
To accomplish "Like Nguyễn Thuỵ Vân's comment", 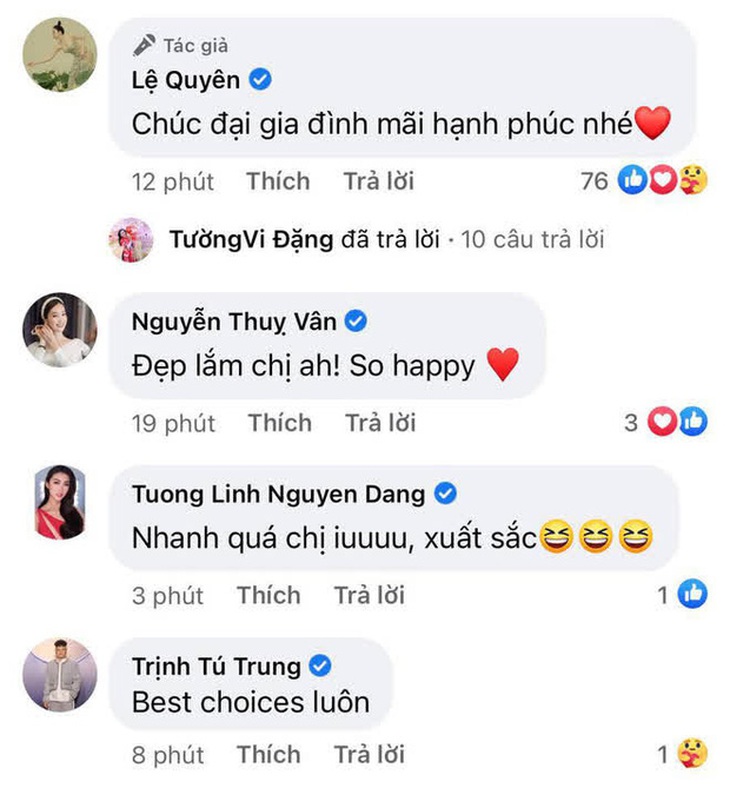I will point(280,423).
